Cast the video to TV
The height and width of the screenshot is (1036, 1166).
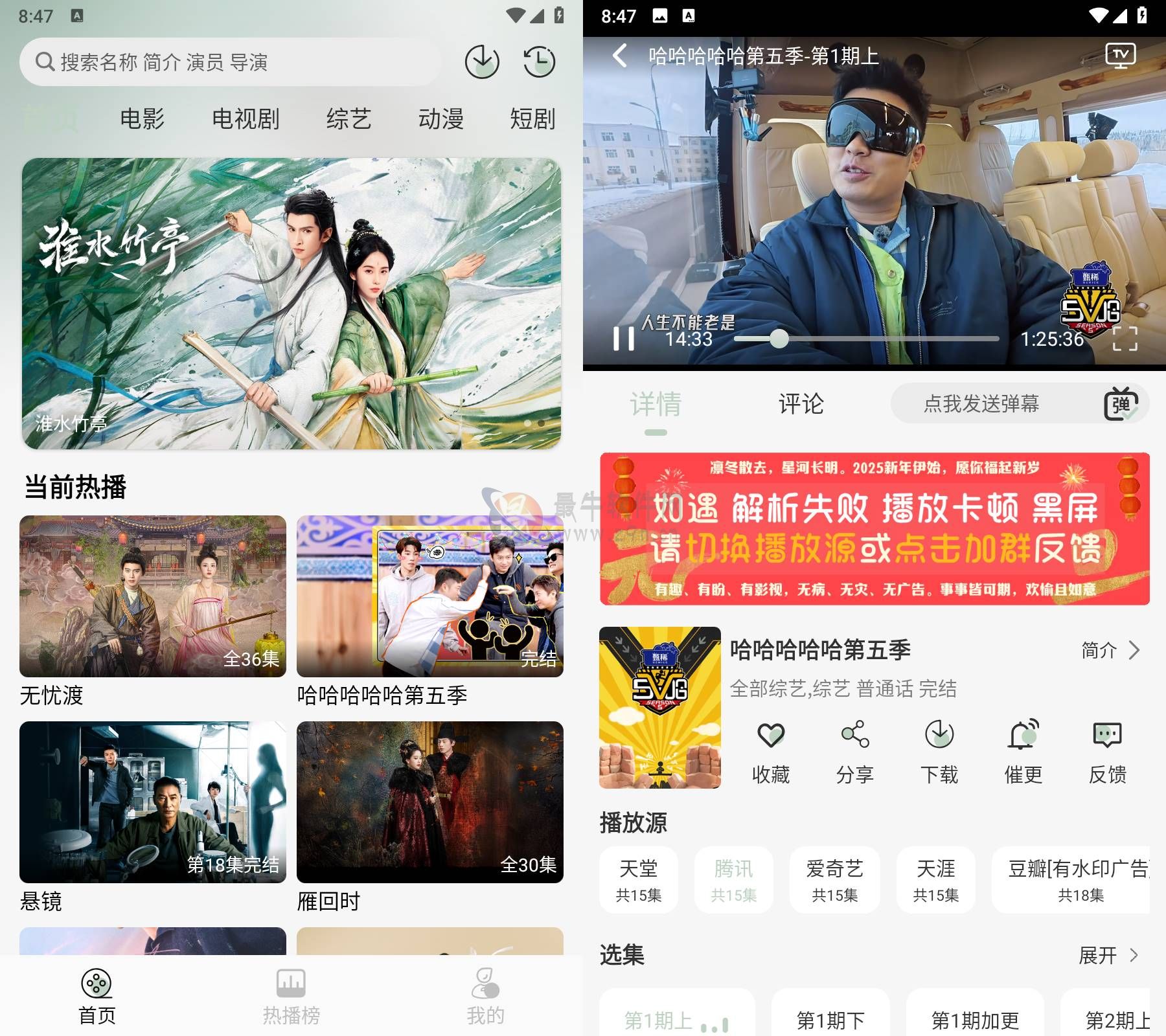[x=1120, y=56]
